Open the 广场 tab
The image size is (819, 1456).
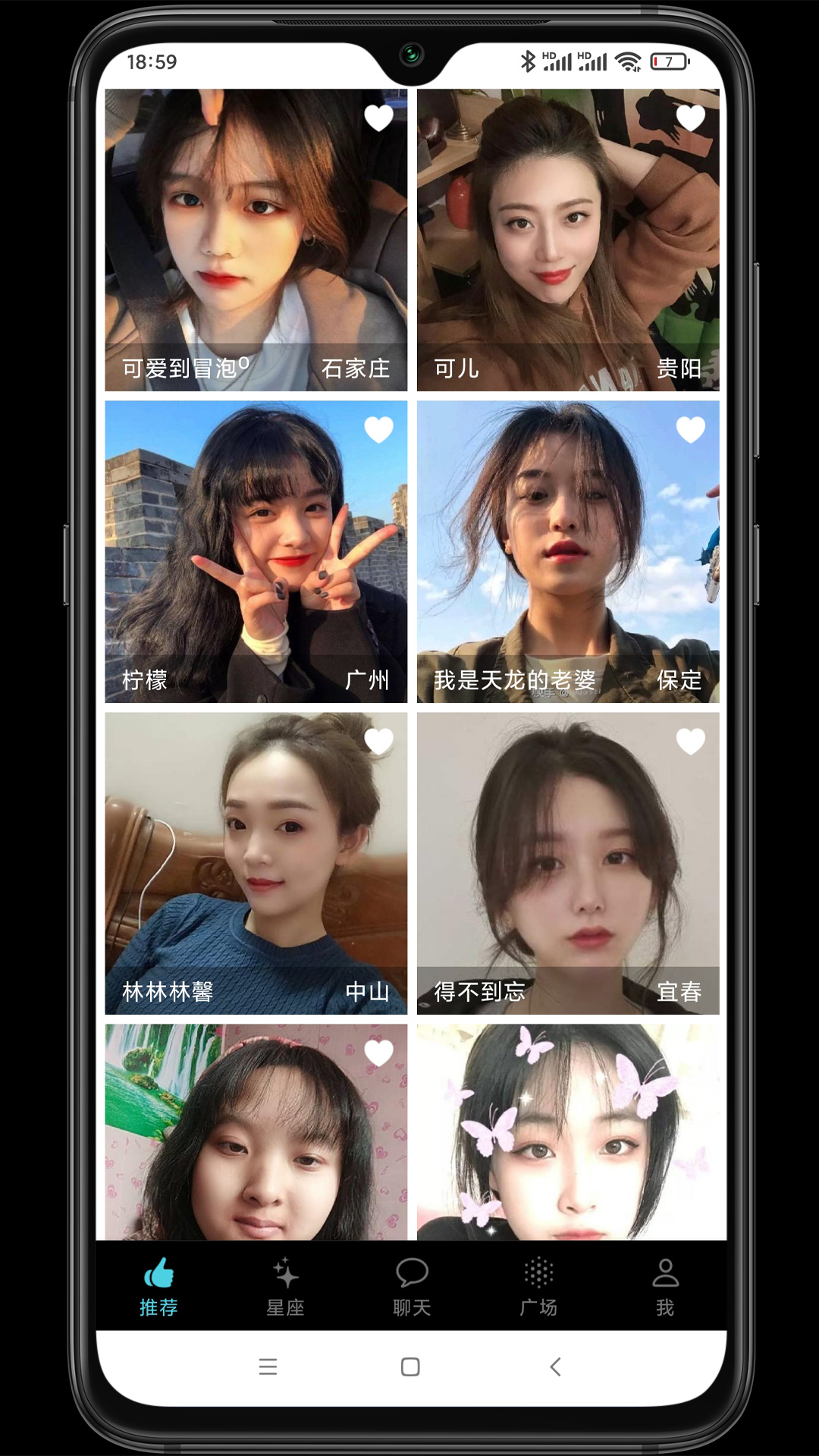[x=538, y=1286]
